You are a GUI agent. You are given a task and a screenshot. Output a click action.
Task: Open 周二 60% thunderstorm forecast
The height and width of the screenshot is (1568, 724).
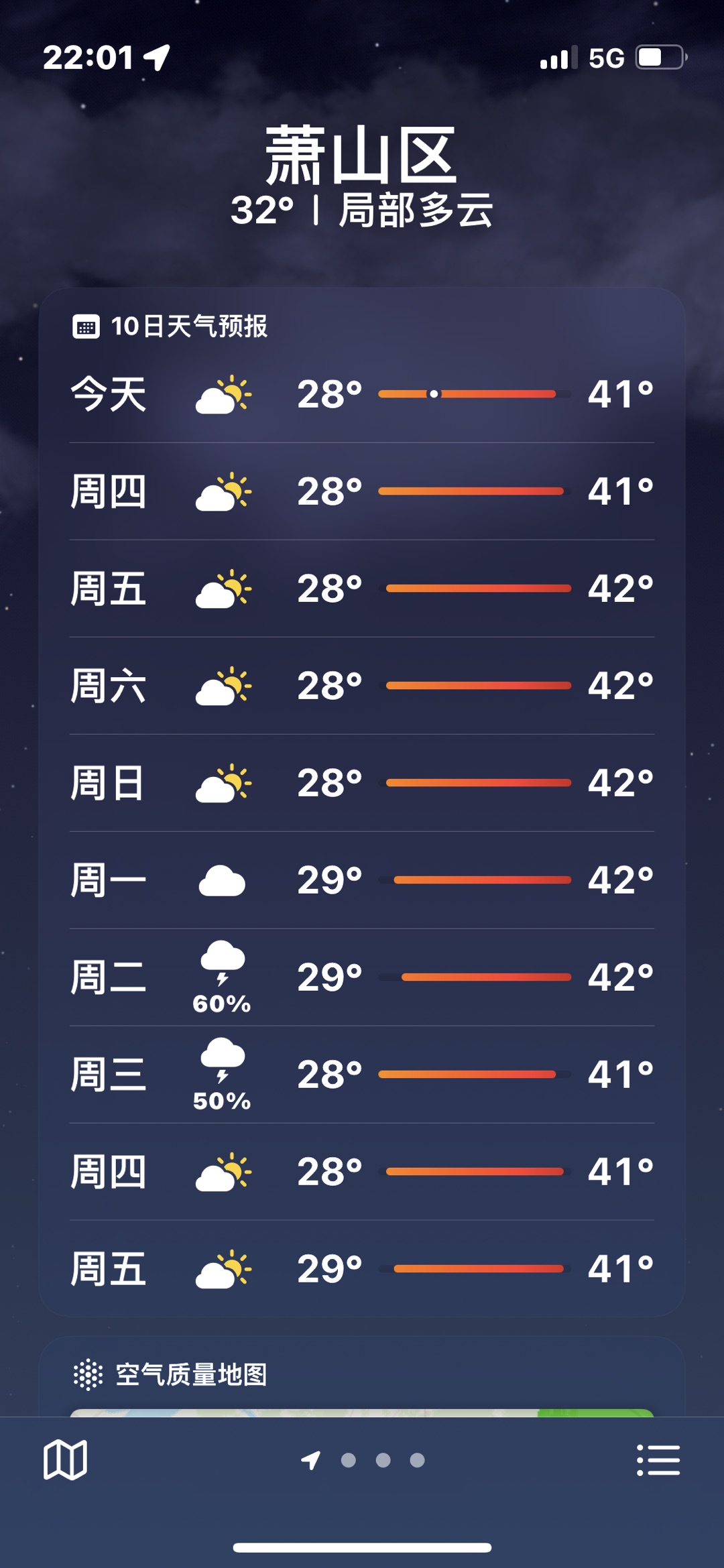(362, 977)
